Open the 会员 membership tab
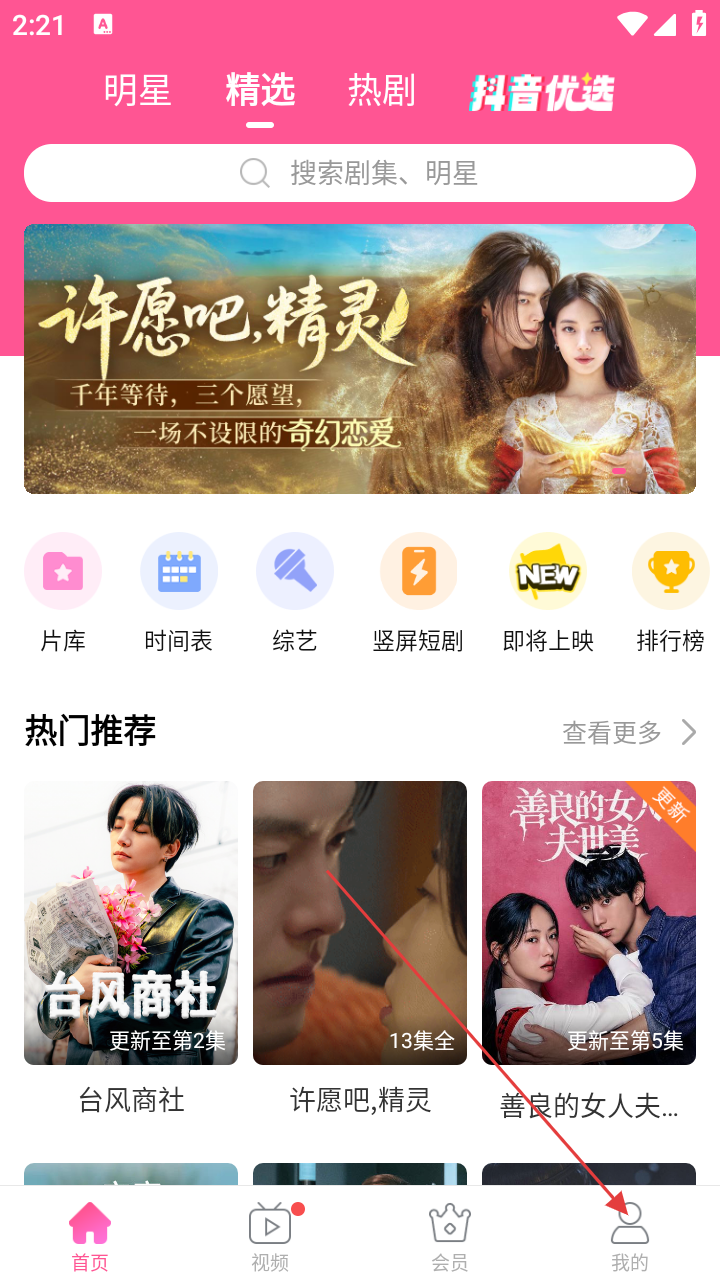The height and width of the screenshot is (1280, 720). click(450, 1236)
